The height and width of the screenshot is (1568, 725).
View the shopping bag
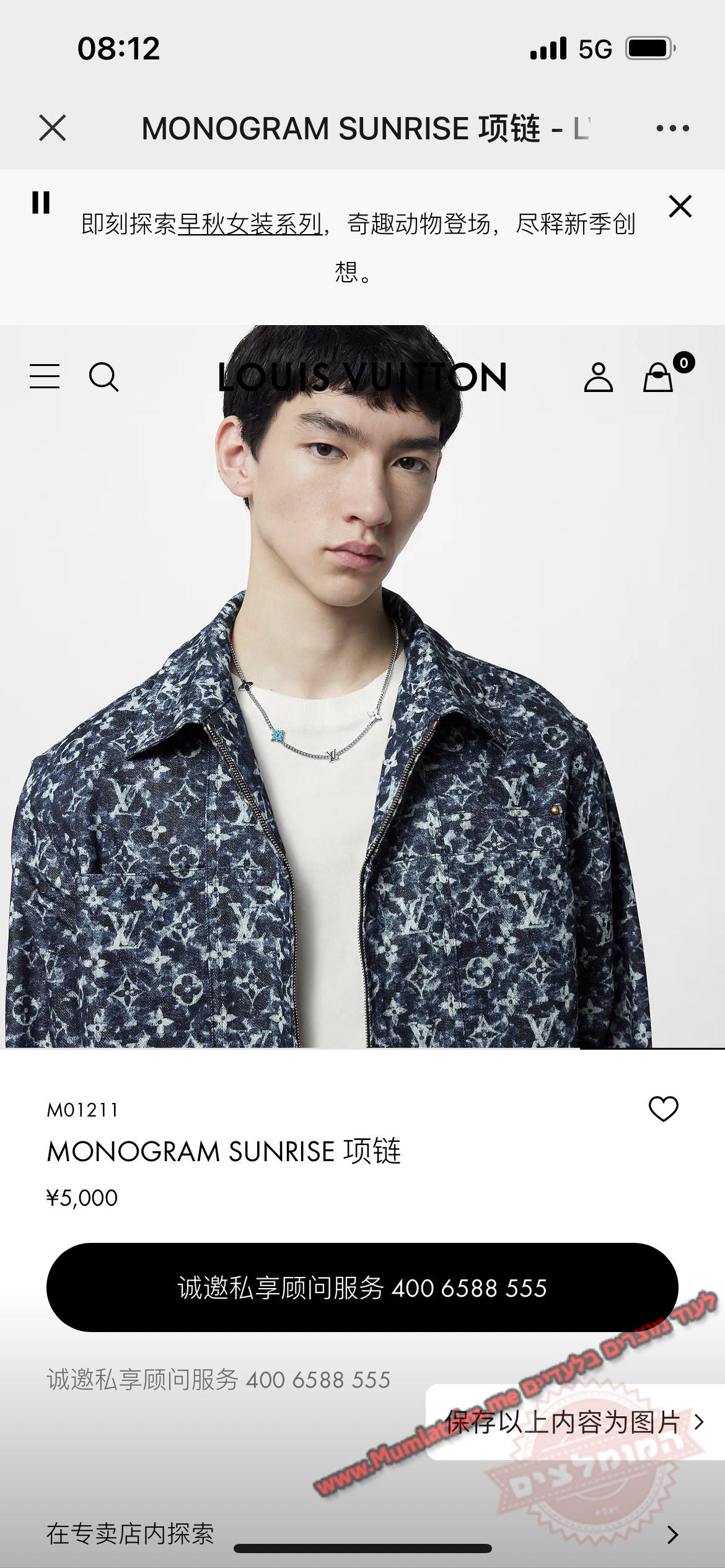[x=658, y=377]
